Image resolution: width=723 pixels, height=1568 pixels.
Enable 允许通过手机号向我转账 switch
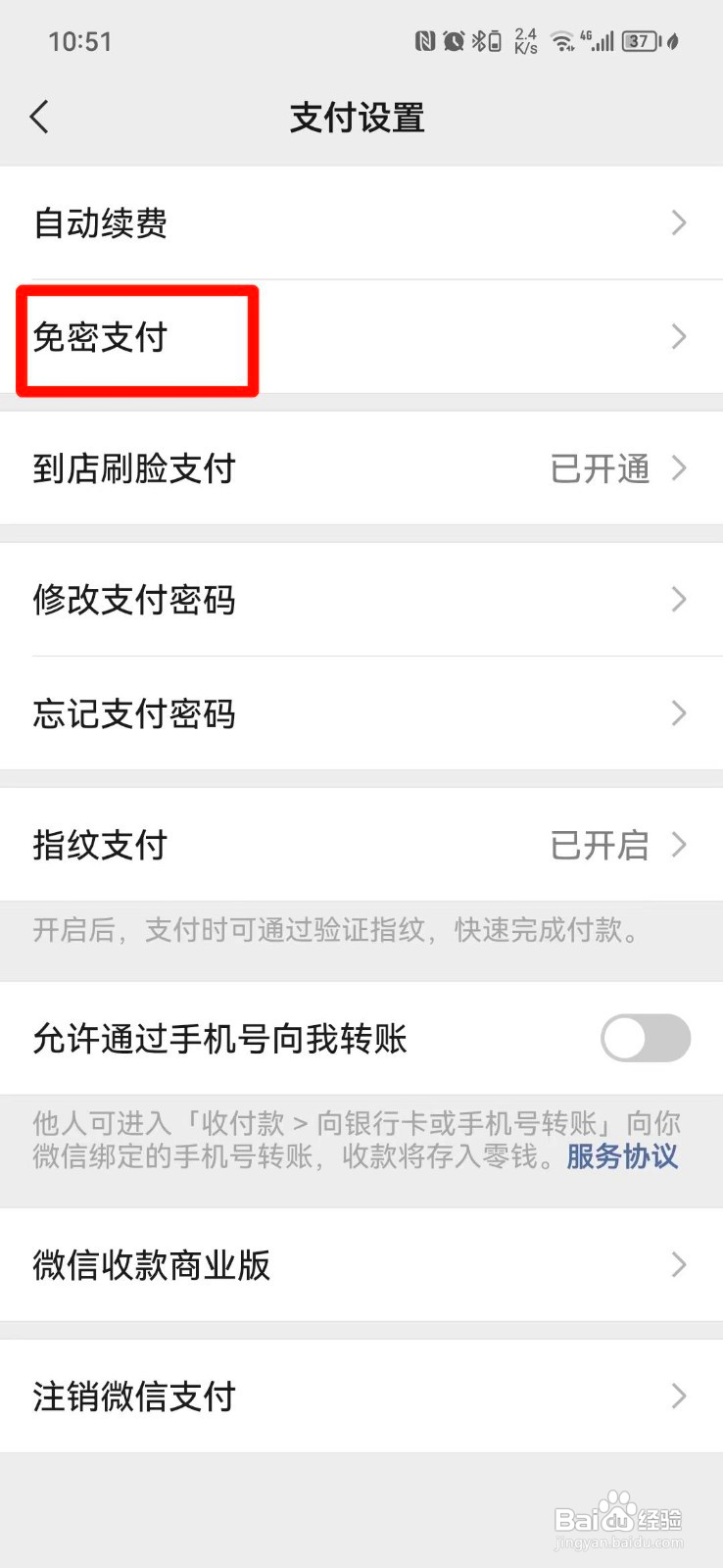[645, 1039]
